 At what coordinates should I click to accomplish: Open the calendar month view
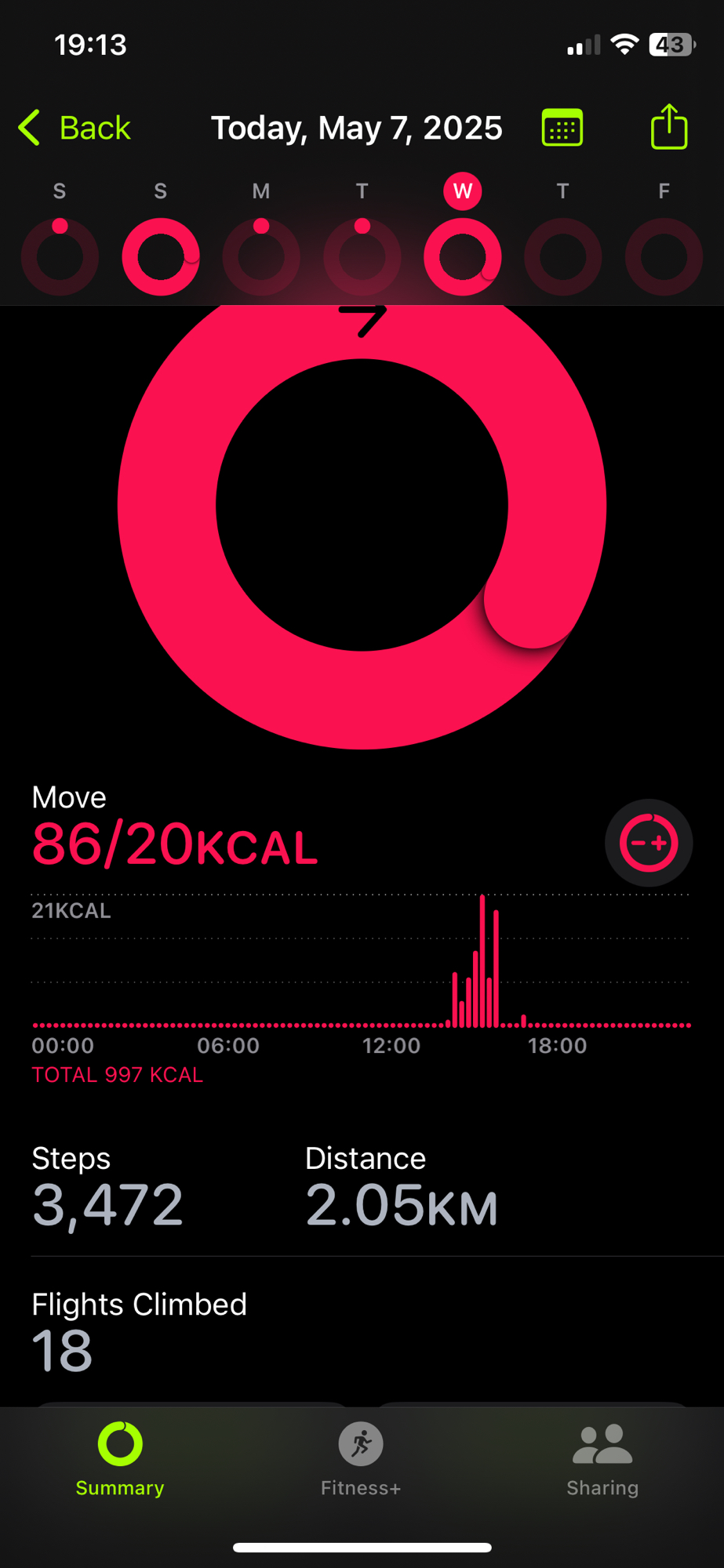[562, 128]
